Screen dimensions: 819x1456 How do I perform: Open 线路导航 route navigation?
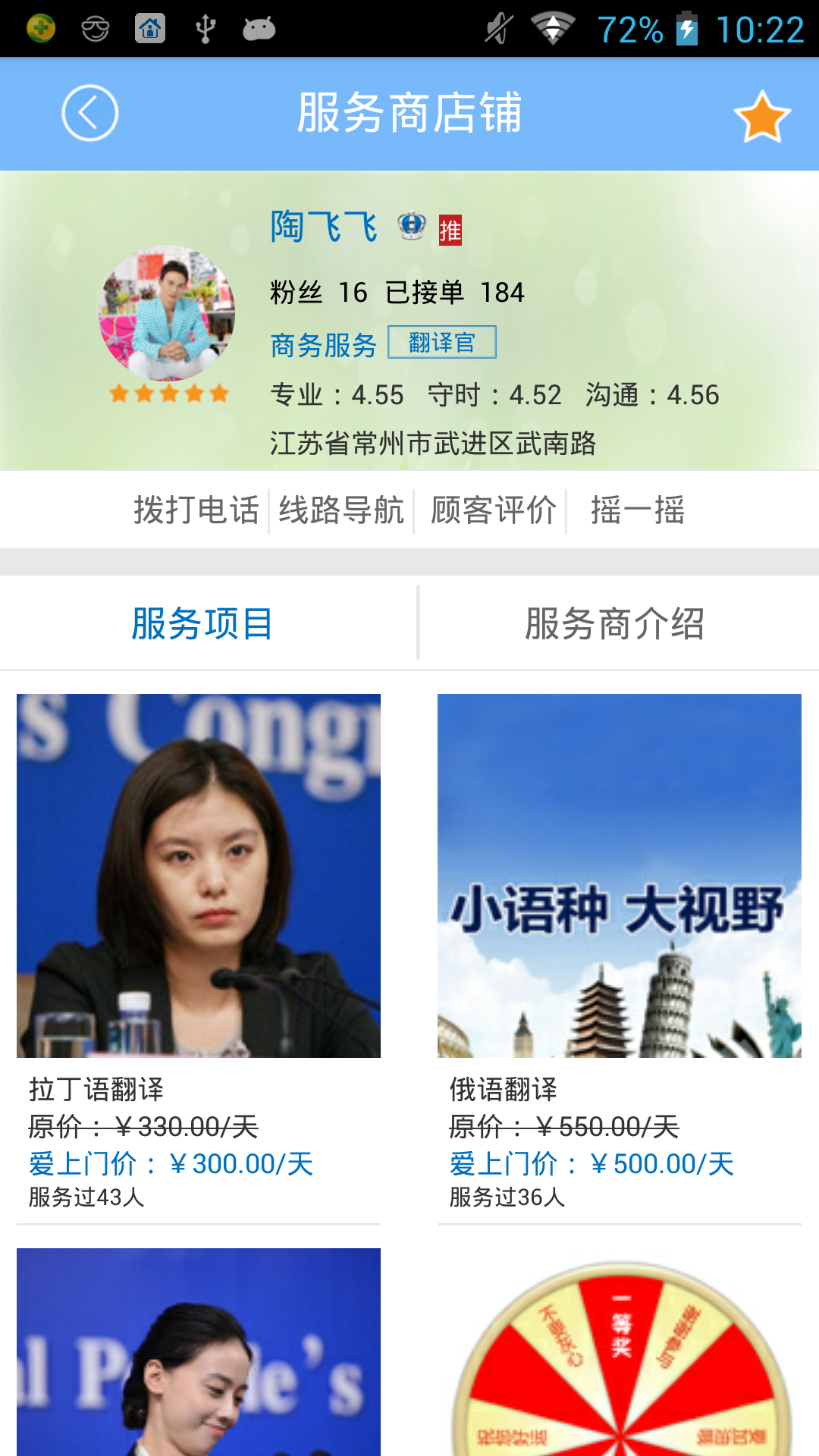point(341,510)
